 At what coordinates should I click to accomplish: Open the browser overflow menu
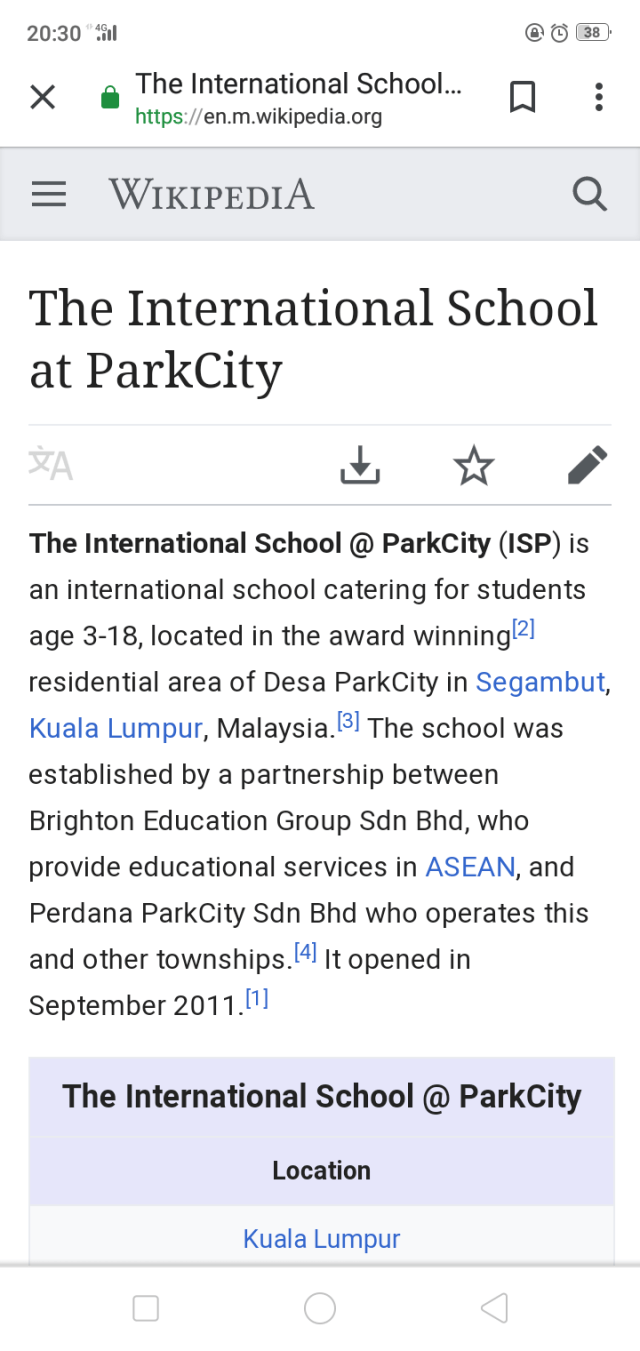click(x=598, y=97)
